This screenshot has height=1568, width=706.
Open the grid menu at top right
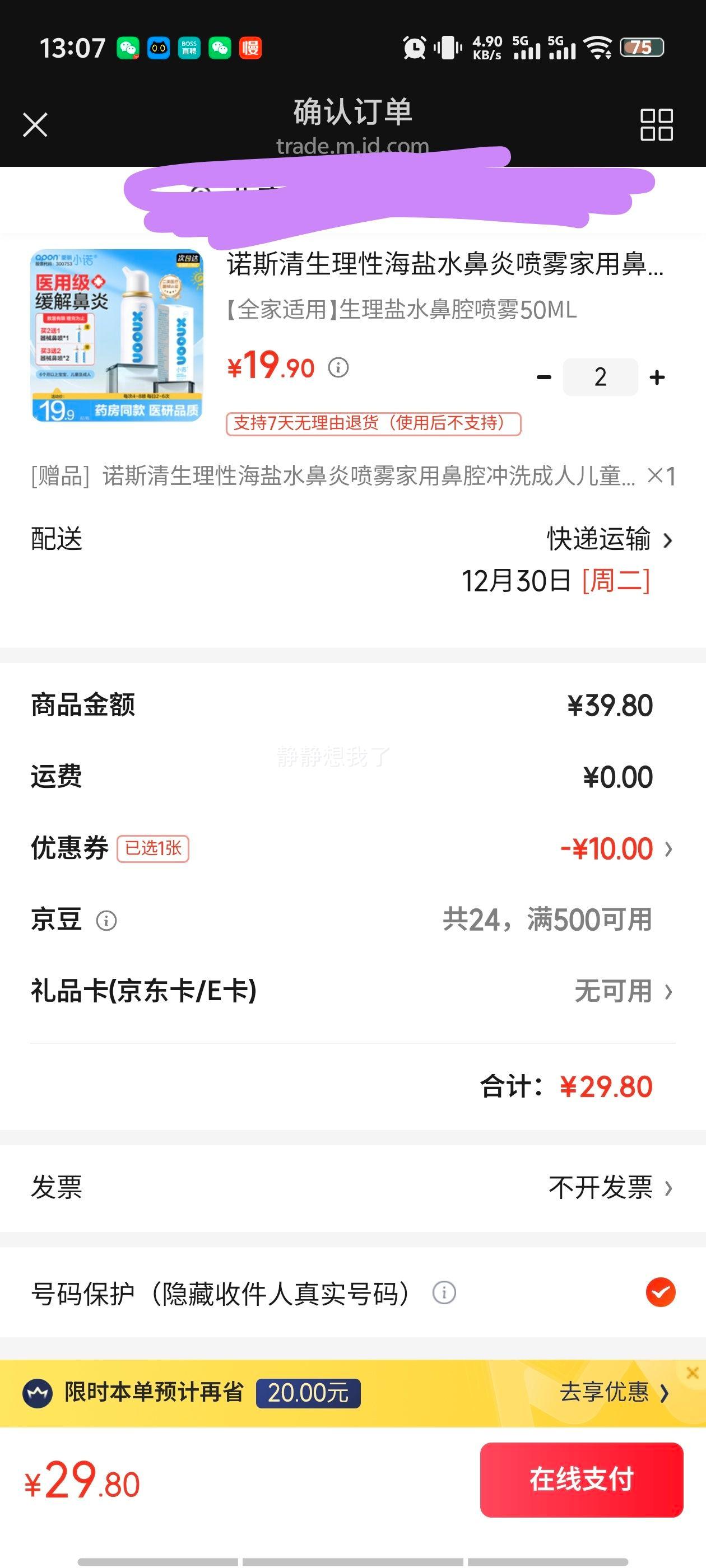click(658, 125)
